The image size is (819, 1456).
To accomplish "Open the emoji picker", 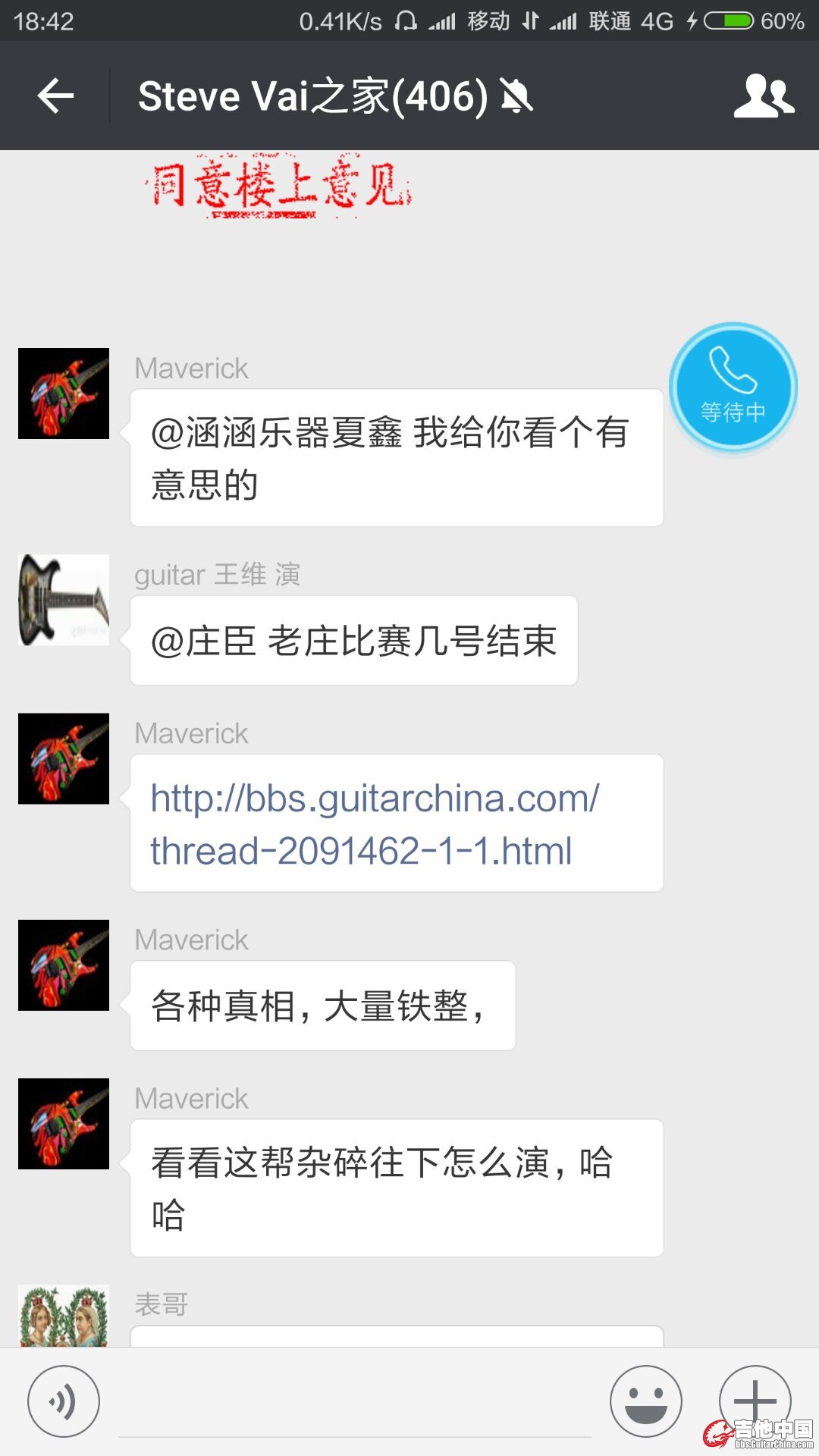I will 646,1401.
